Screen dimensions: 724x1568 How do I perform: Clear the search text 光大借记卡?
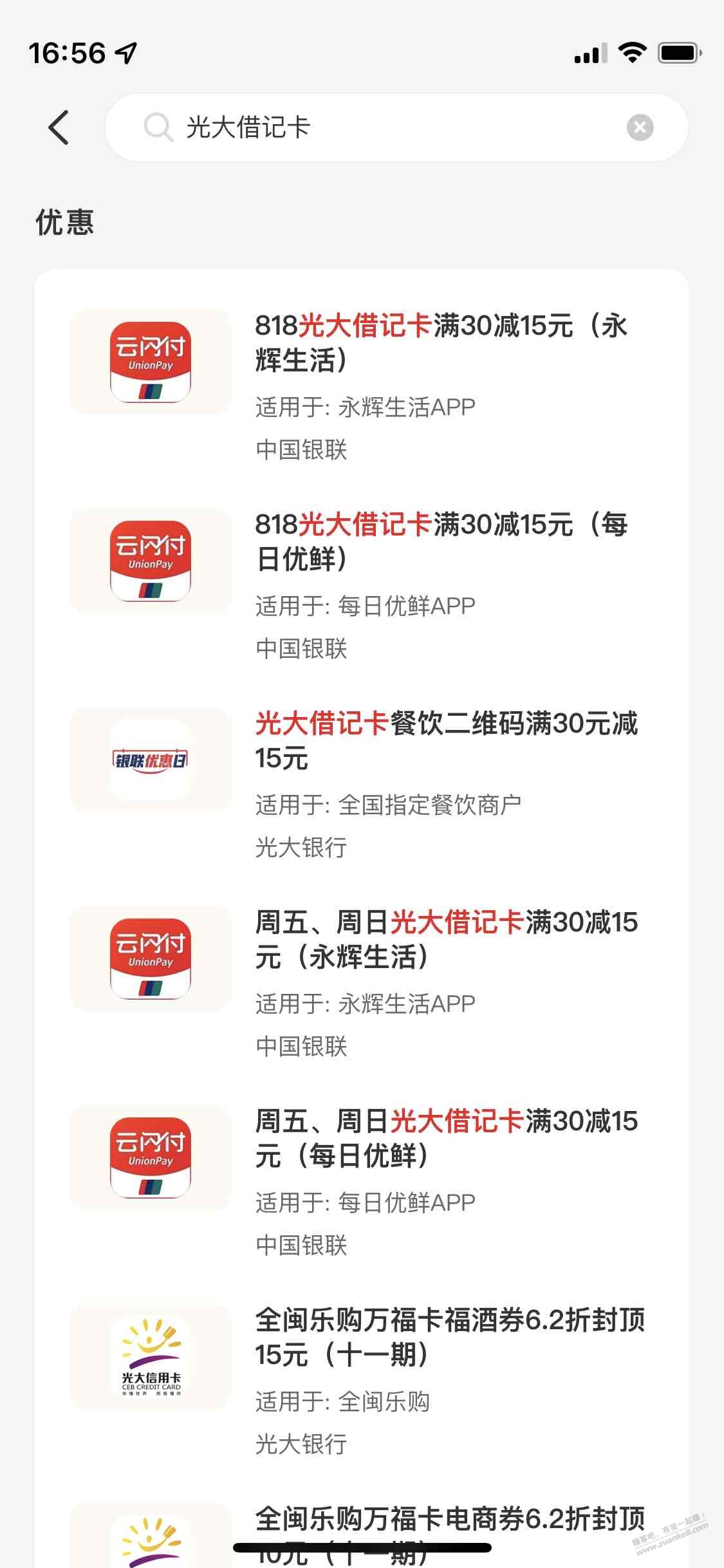640,127
